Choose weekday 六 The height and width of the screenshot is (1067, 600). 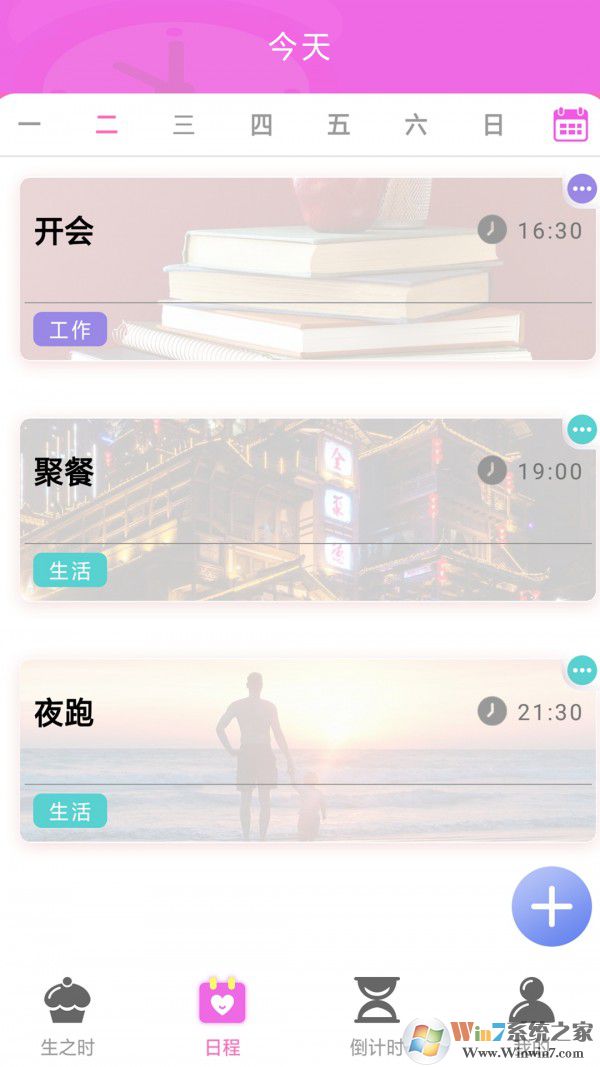(x=416, y=125)
